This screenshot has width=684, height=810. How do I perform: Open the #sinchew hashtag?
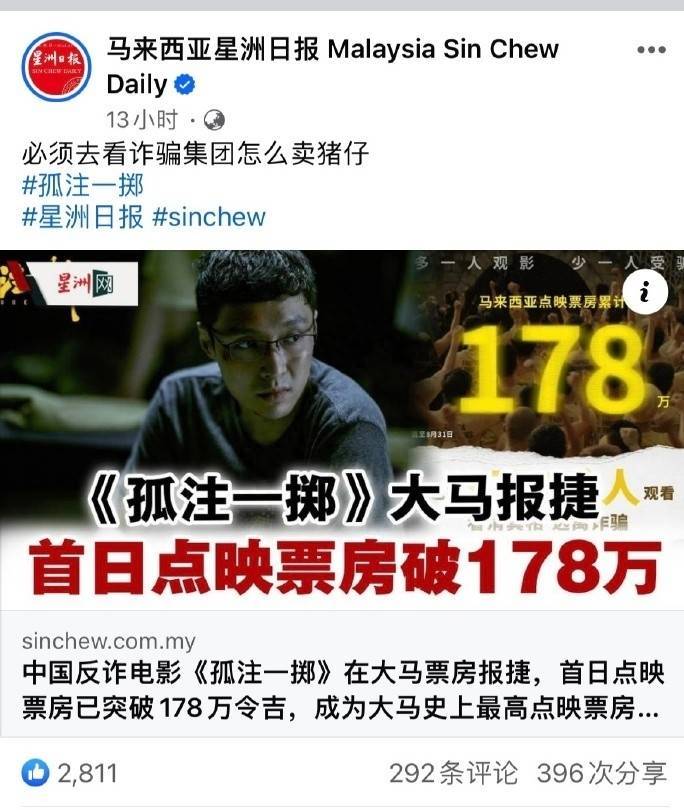pyautogui.click(x=209, y=216)
